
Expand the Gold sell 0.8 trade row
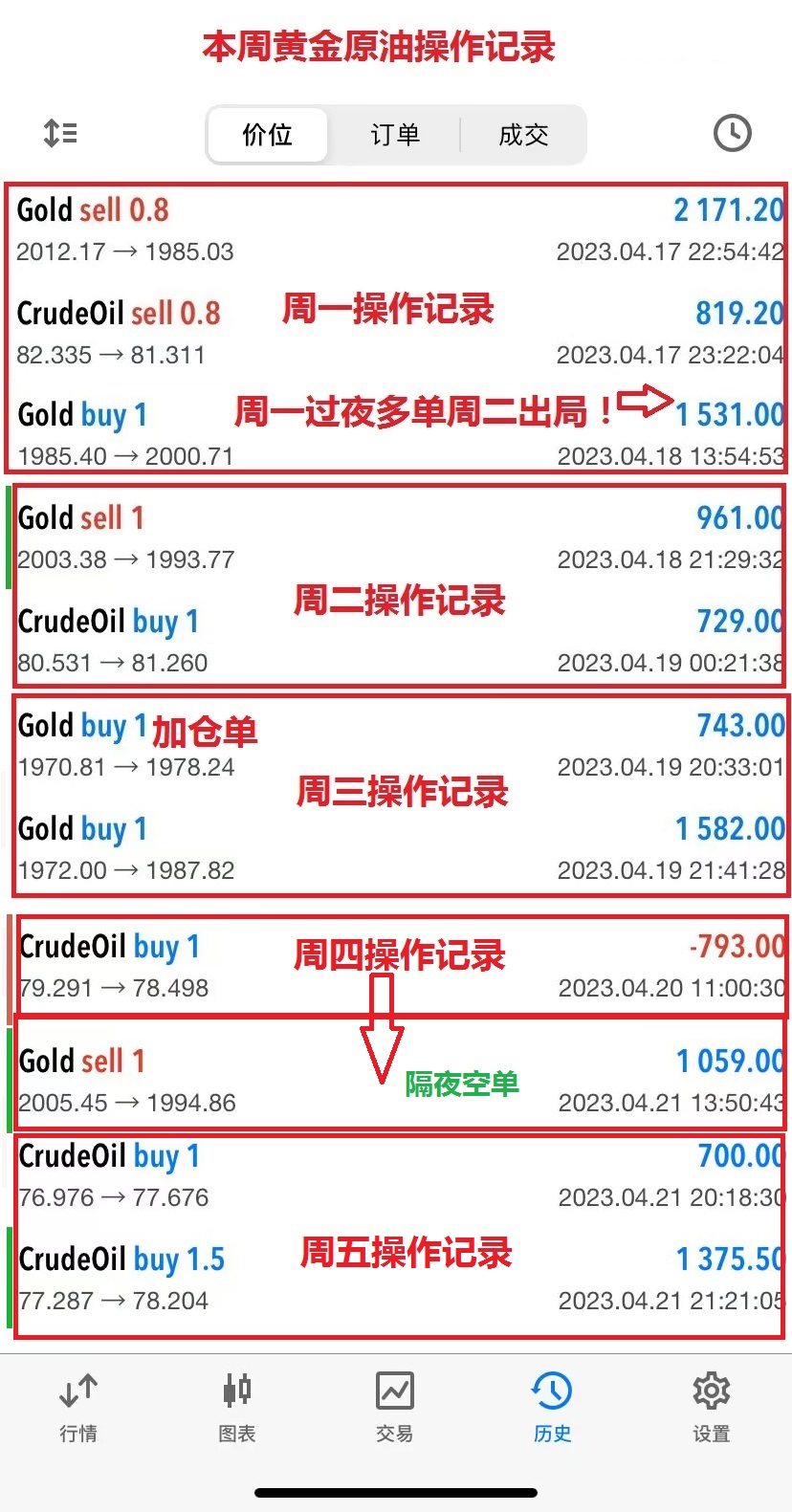tap(396, 230)
